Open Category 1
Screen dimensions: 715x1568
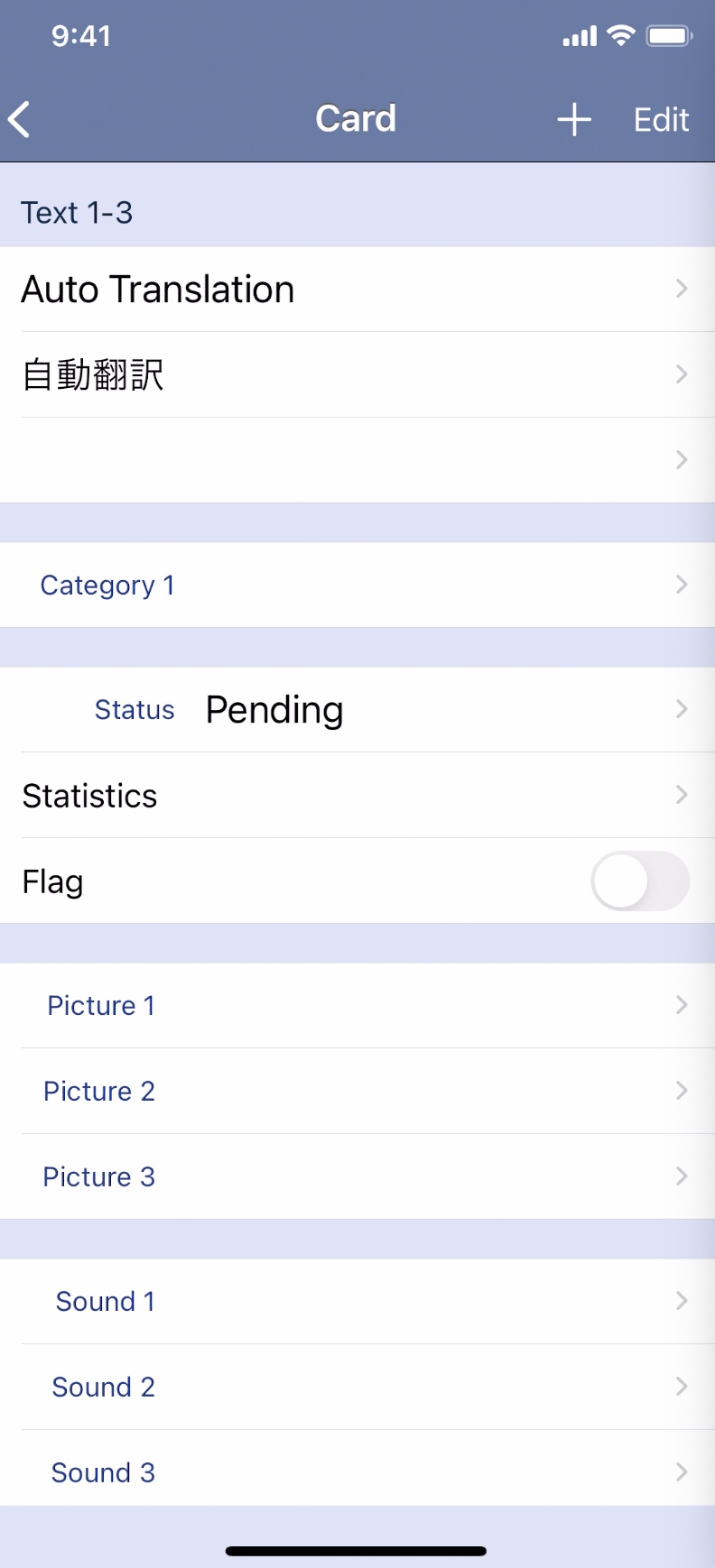107,585
